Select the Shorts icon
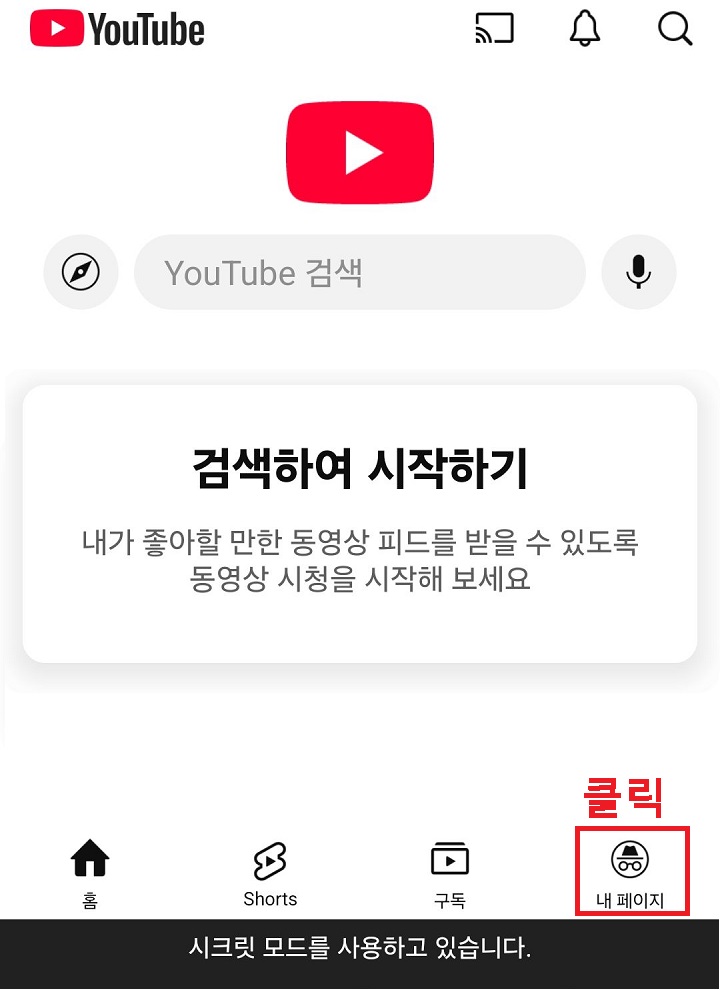Image resolution: width=720 pixels, height=990 pixels. point(270,858)
